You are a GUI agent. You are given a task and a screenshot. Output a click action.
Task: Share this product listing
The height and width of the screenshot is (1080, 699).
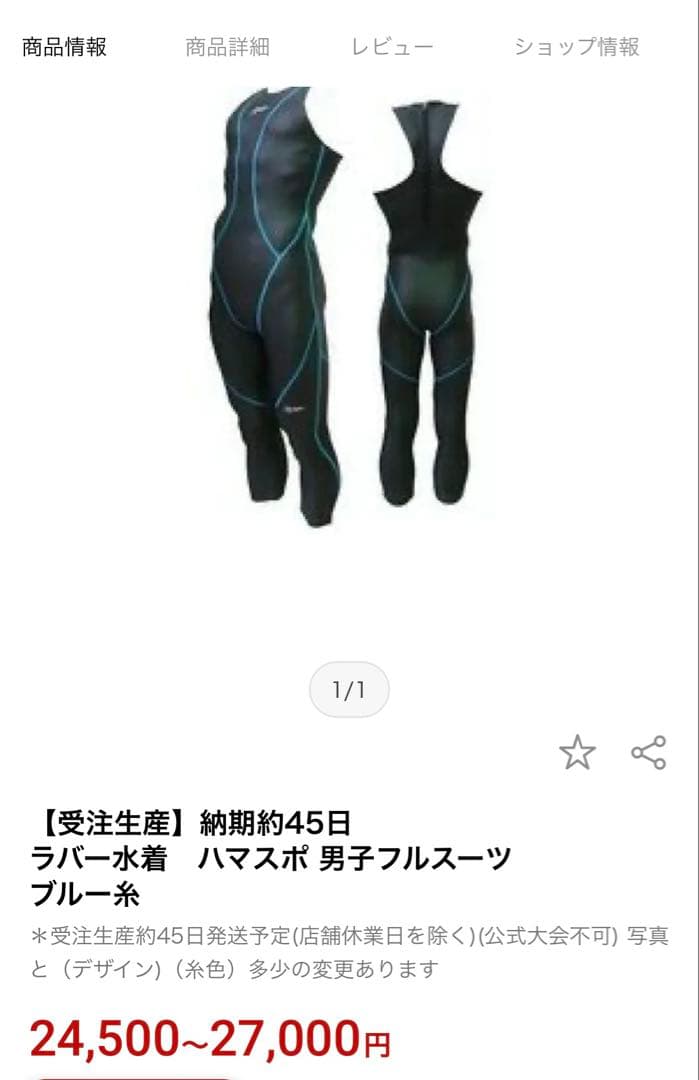coord(649,753)
